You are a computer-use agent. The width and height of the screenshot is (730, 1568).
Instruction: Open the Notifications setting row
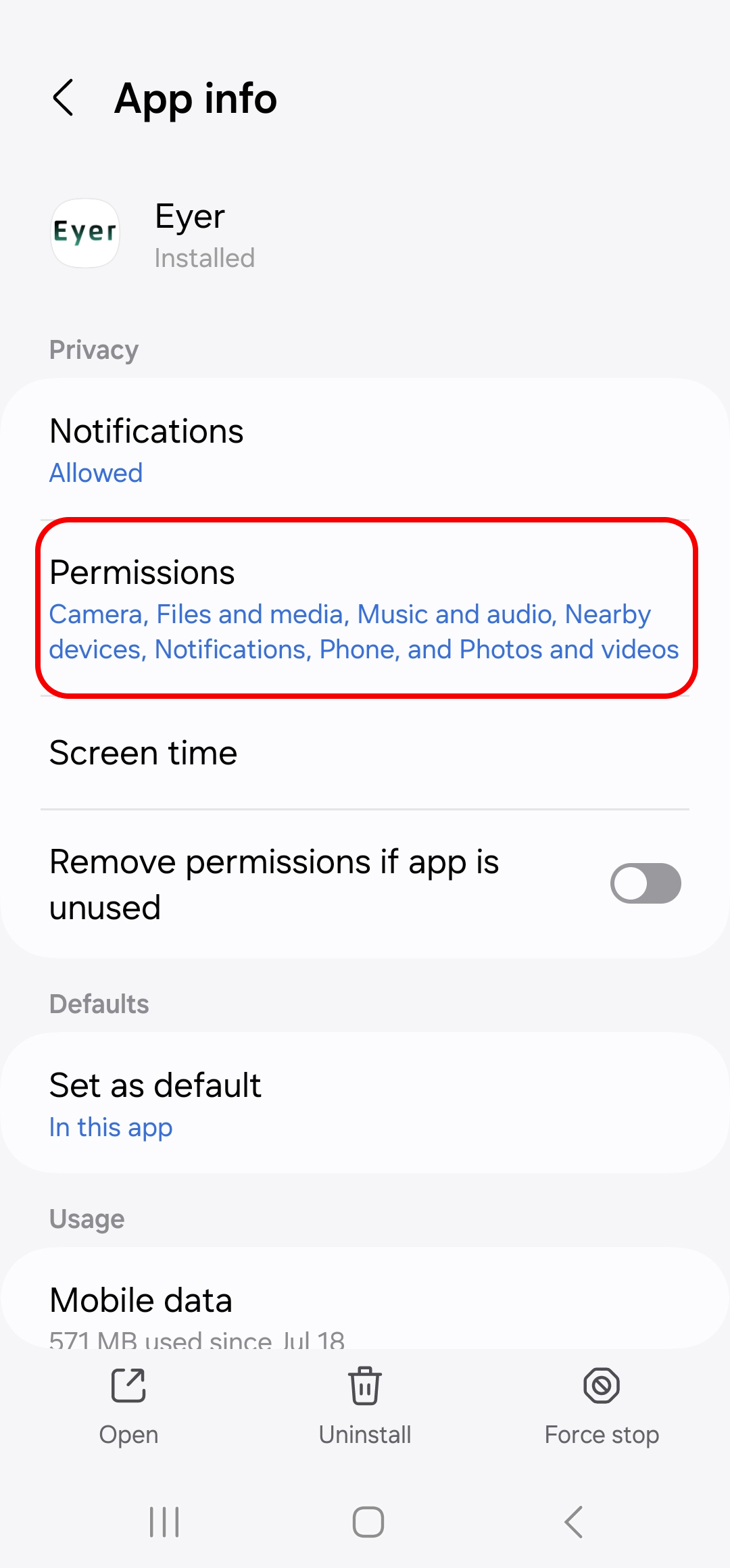(365, 450)
